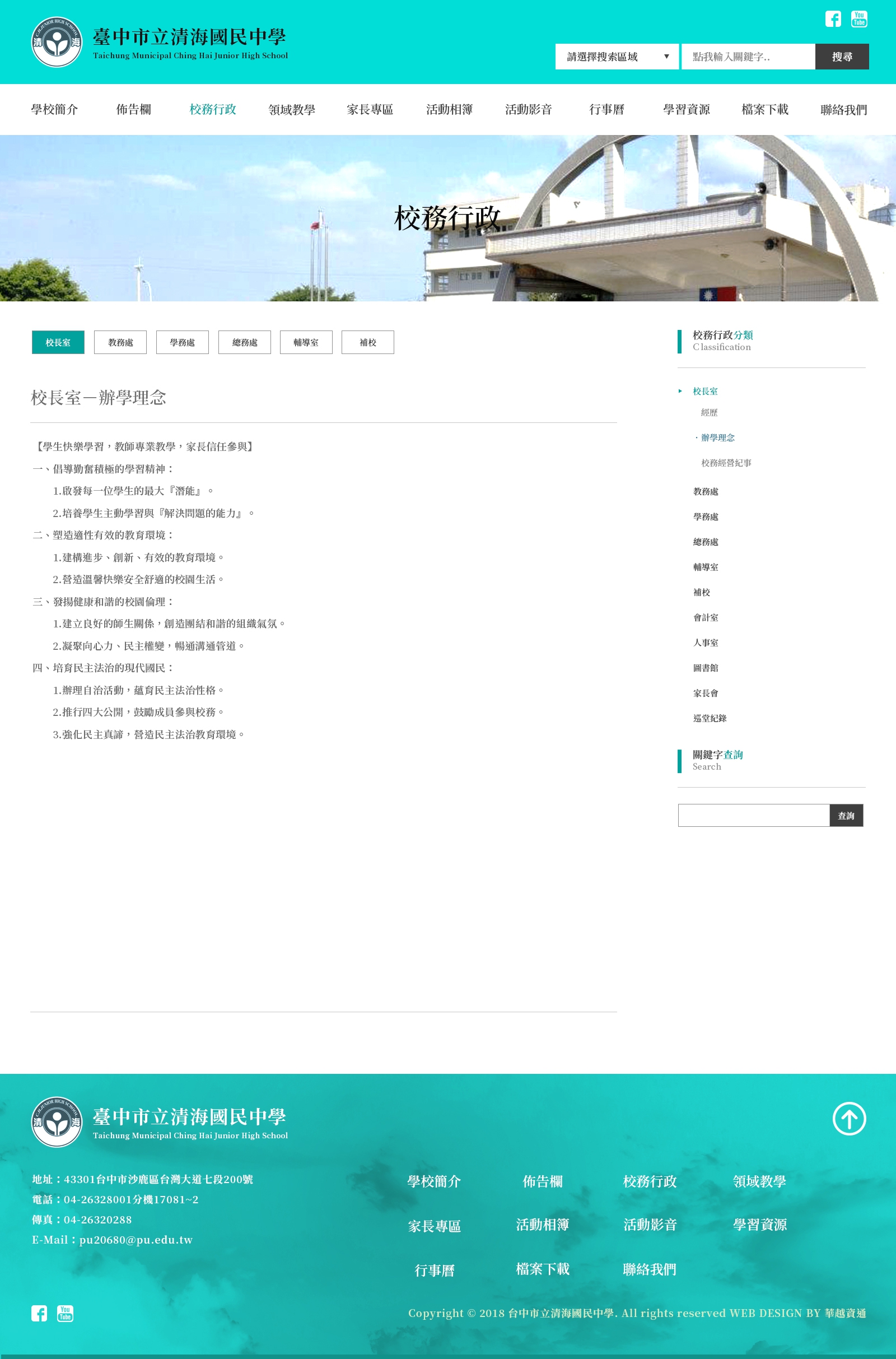Tap the 查詢 button in the sidebar
The height and width of the screenshot is (1359, 896).
tap(846, 816)
